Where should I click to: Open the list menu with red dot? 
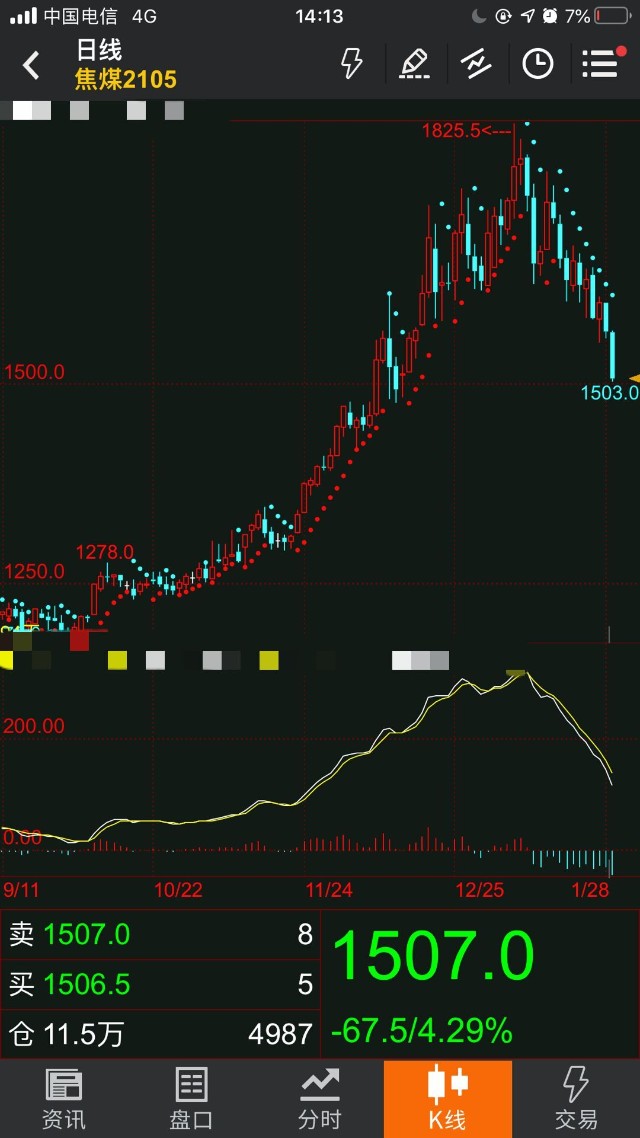pyautogui.click(x=601, y=64)
